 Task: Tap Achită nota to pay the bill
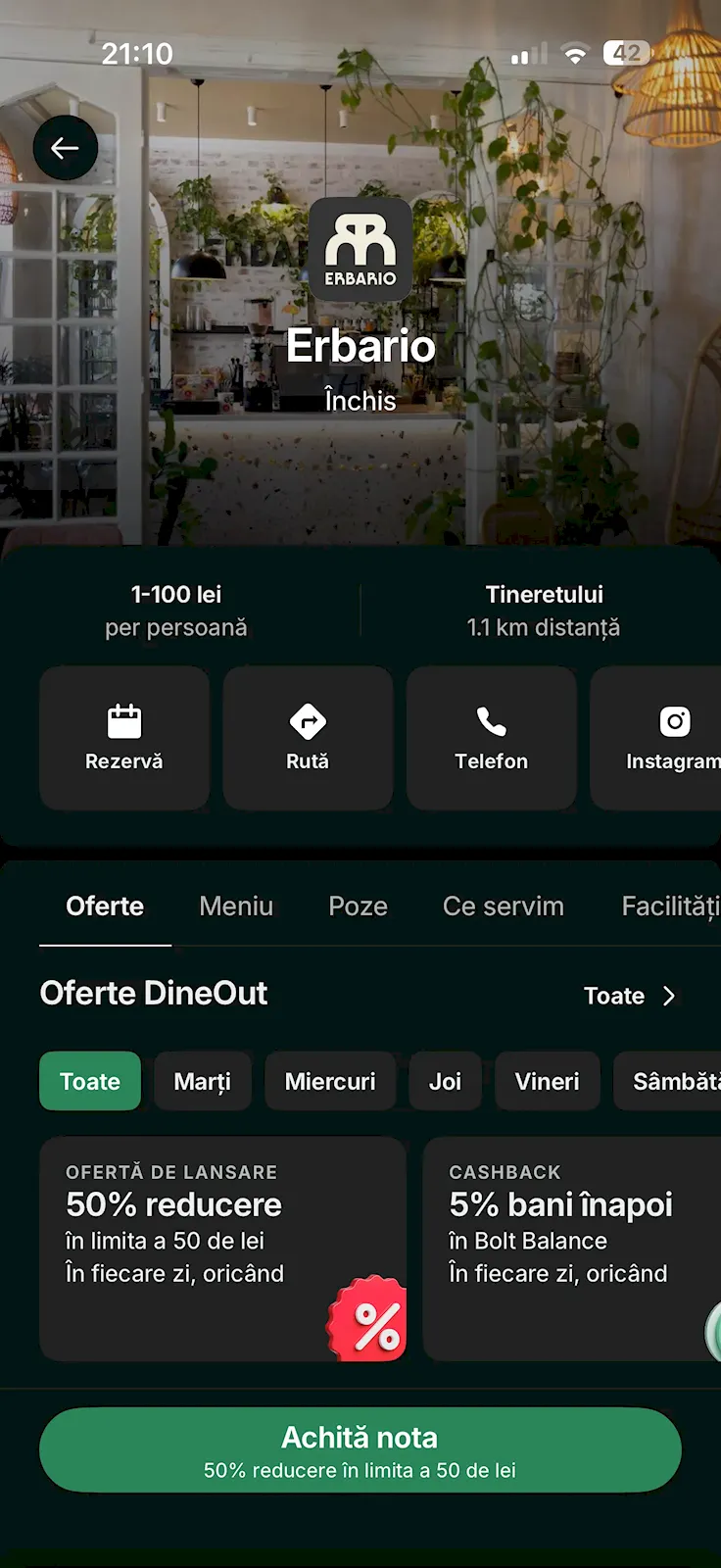click(360, 1450)
